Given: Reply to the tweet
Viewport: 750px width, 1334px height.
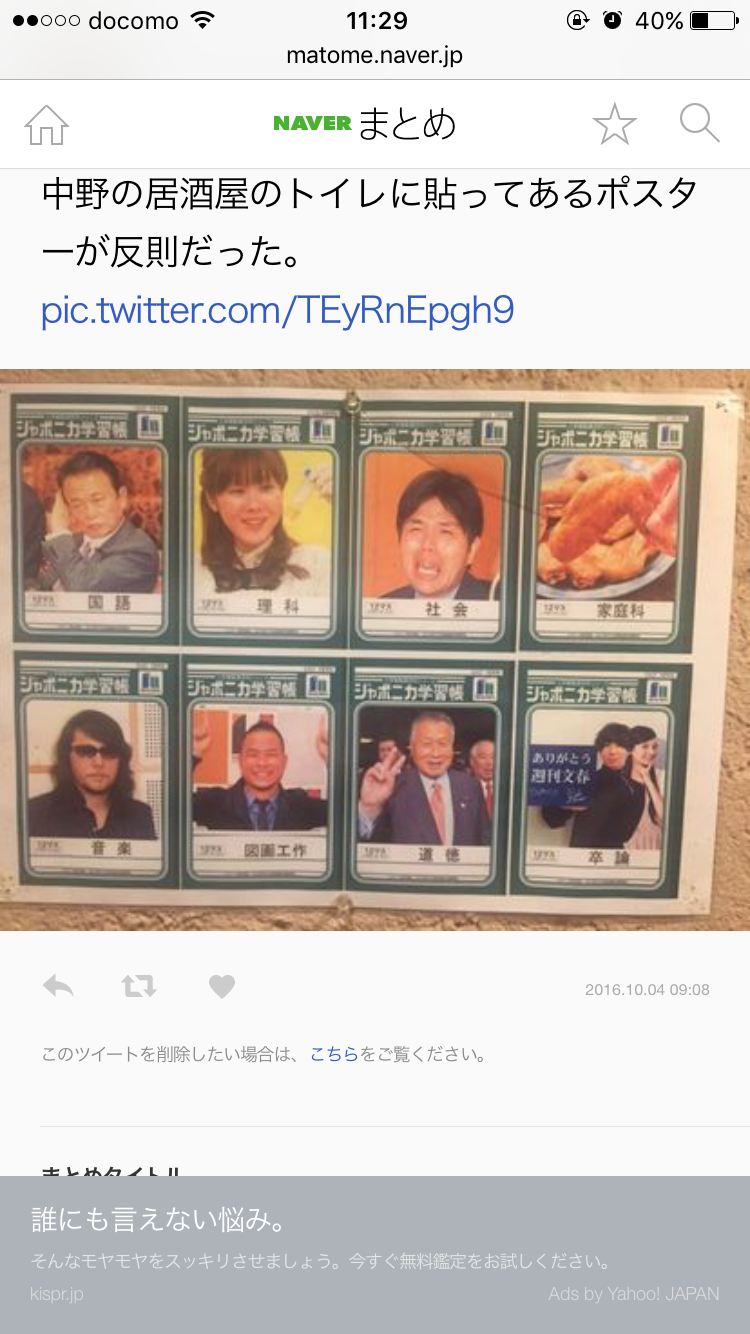Looking at the screenshot, I should (58, 987).
